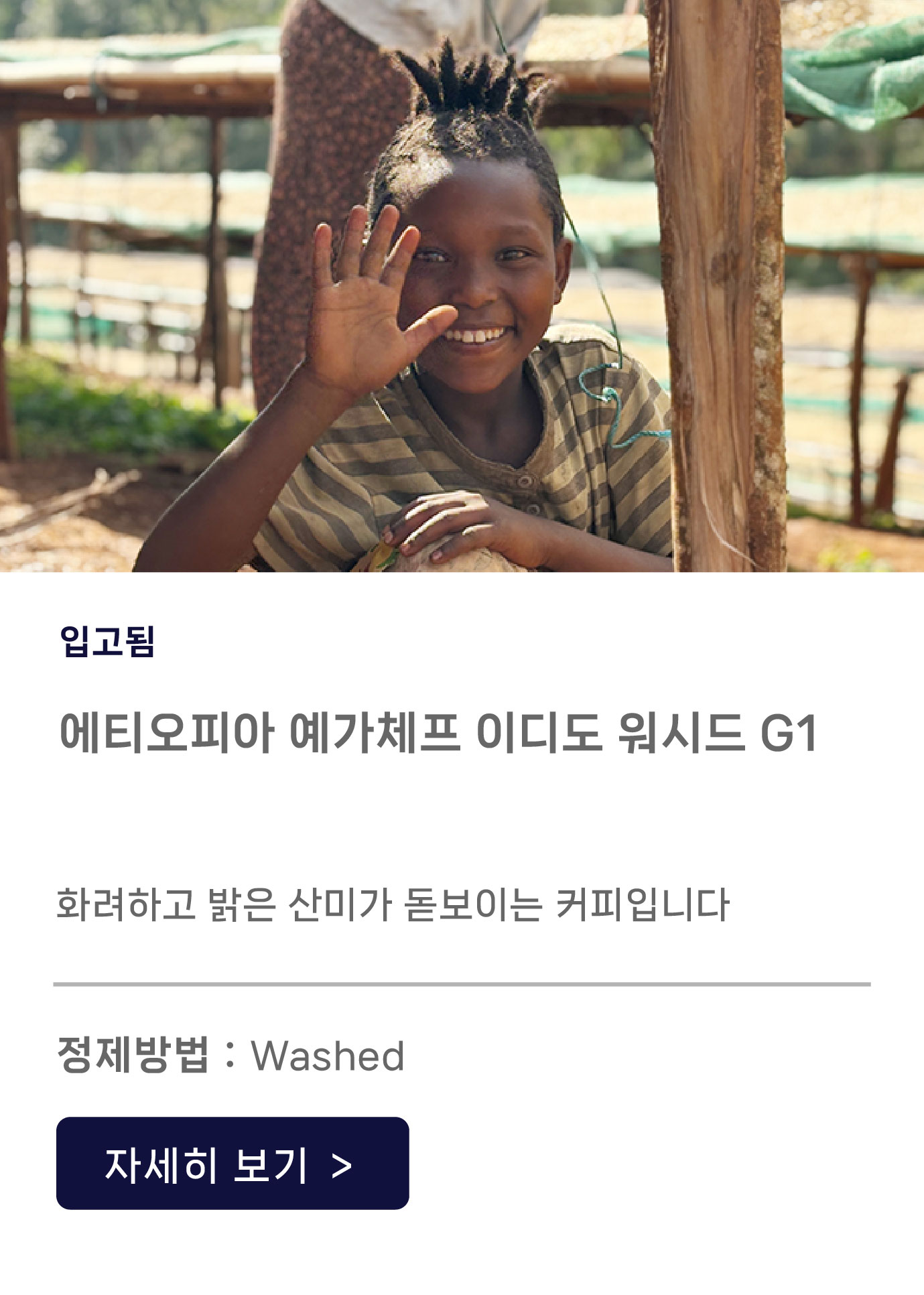Open the 에티오피아 예가체프 이디도 product photo

click(x=462, y=286)
